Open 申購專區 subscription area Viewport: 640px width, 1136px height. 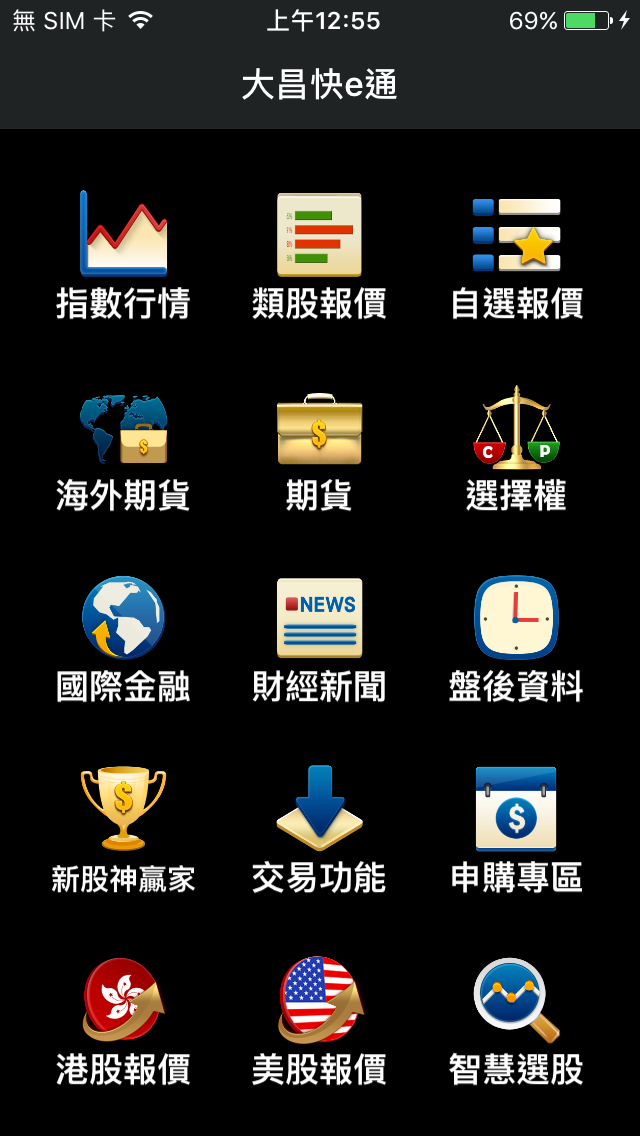516,830
